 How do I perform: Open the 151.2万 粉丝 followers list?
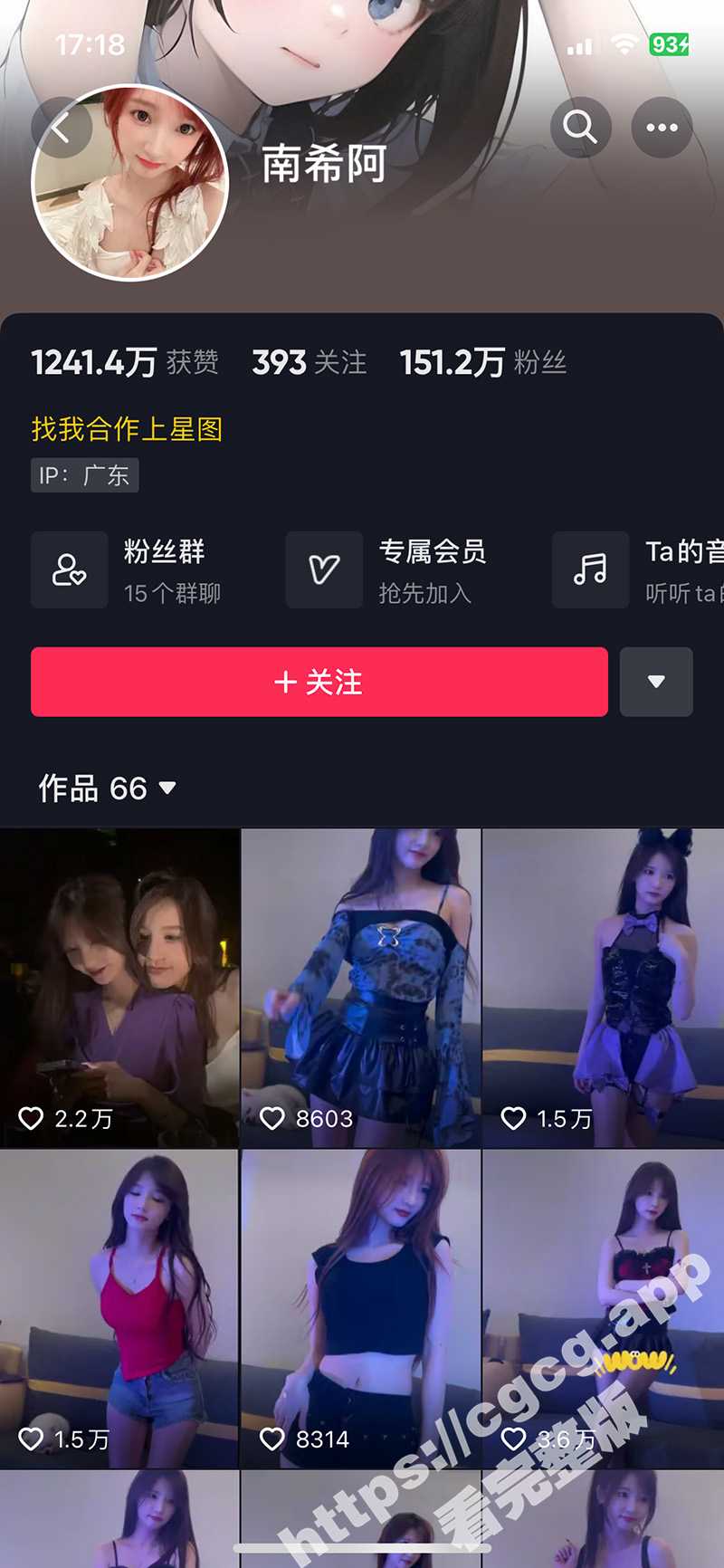(x=483, y=363)
